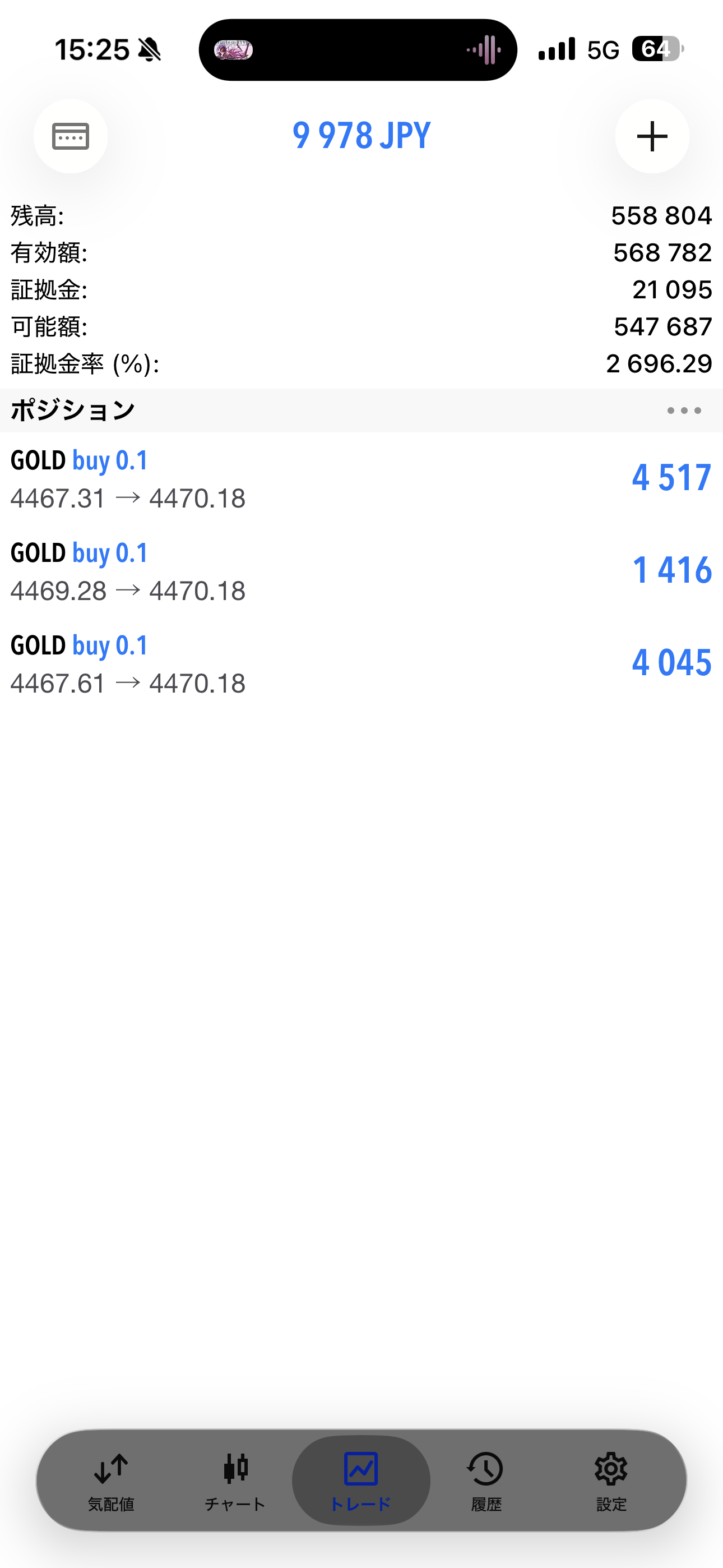Switch to the 気配値 quotes tab
723x1568 pixels.
111,1481
